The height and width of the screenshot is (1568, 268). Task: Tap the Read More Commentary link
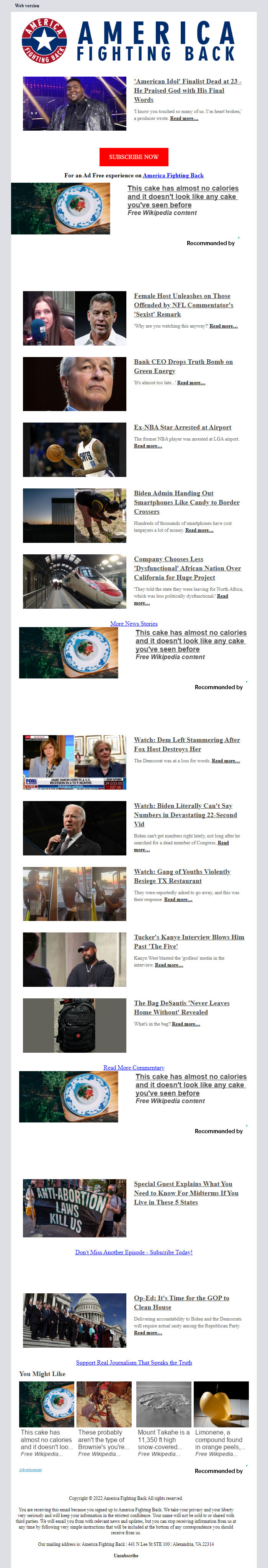134,1067
